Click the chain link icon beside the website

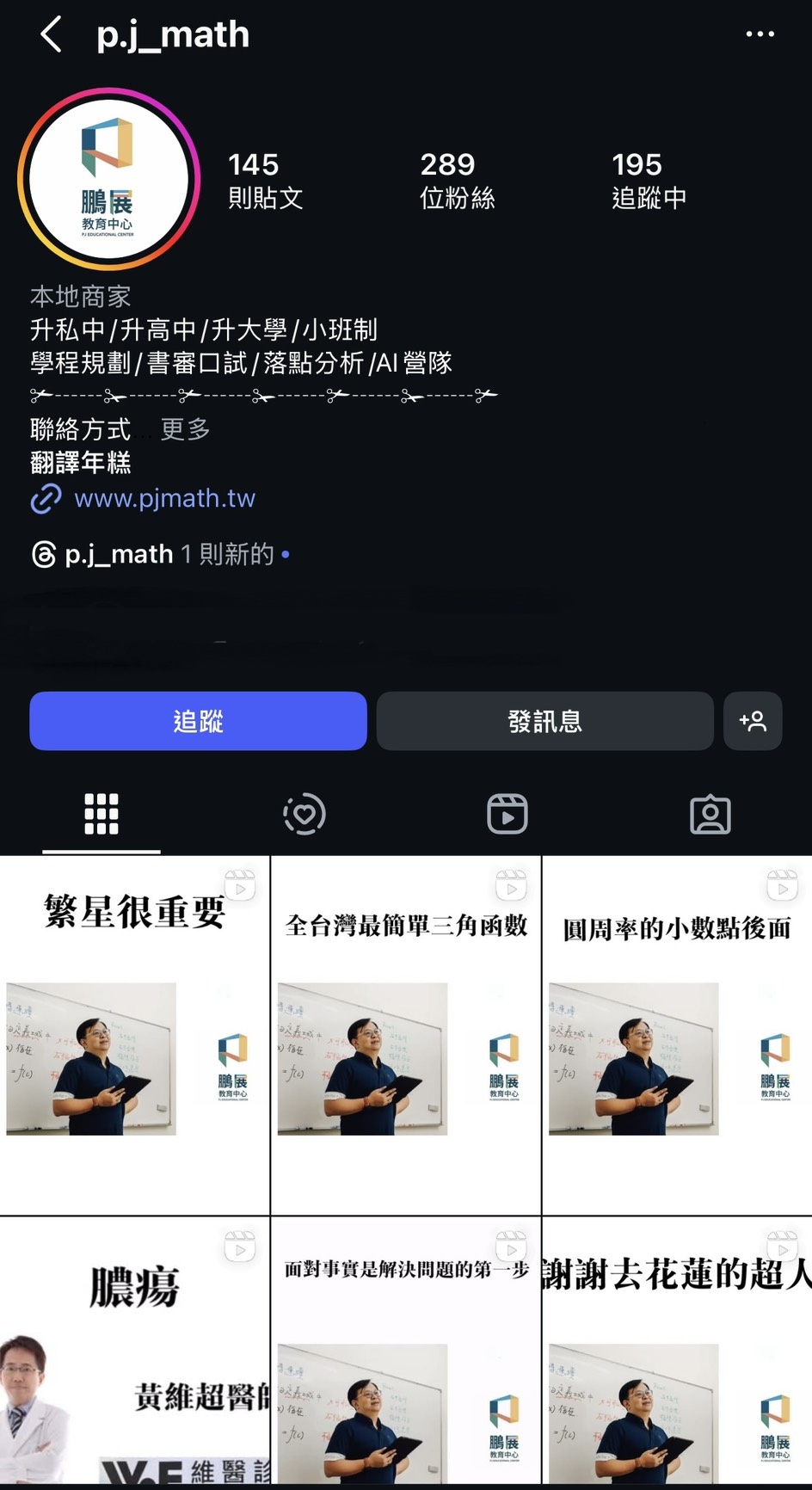pyautogui.click(x=45, y=499)
